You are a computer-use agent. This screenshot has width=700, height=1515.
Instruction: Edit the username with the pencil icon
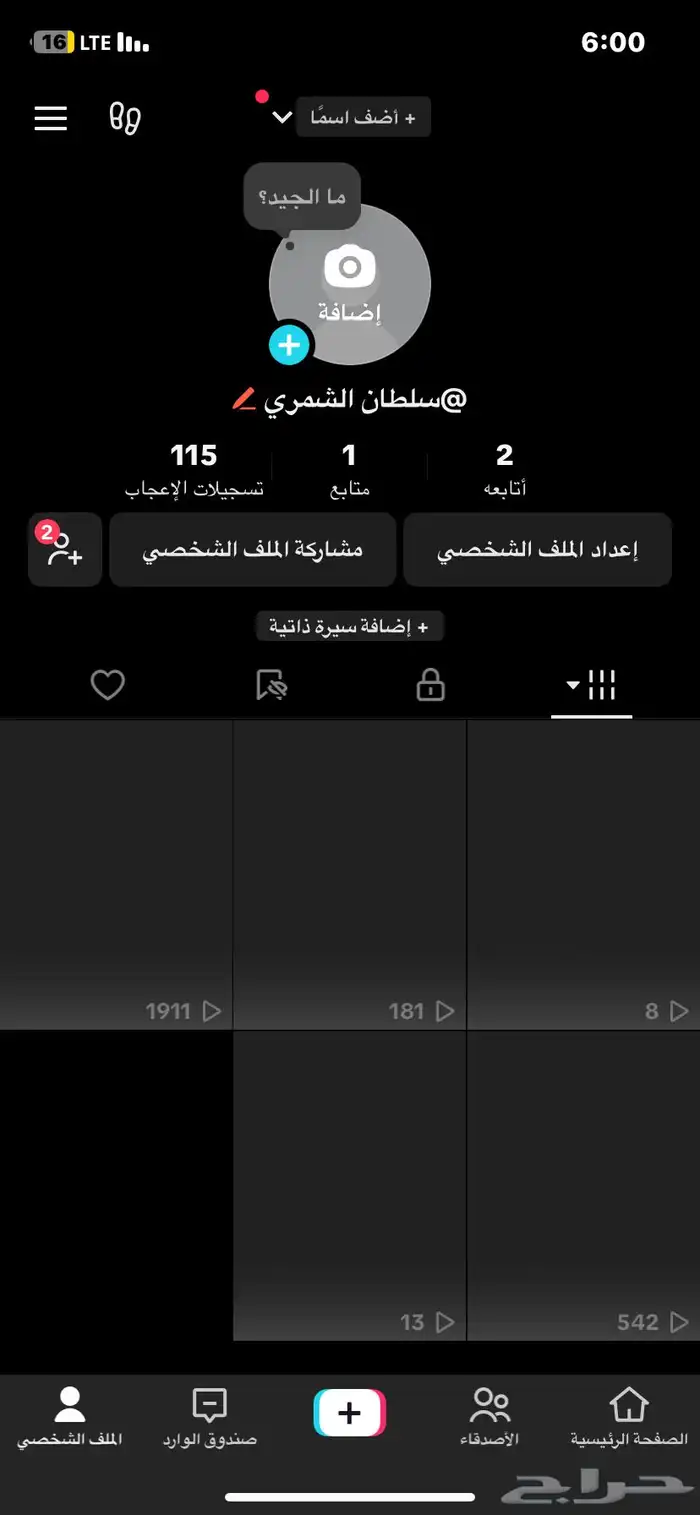click(244, 399)
